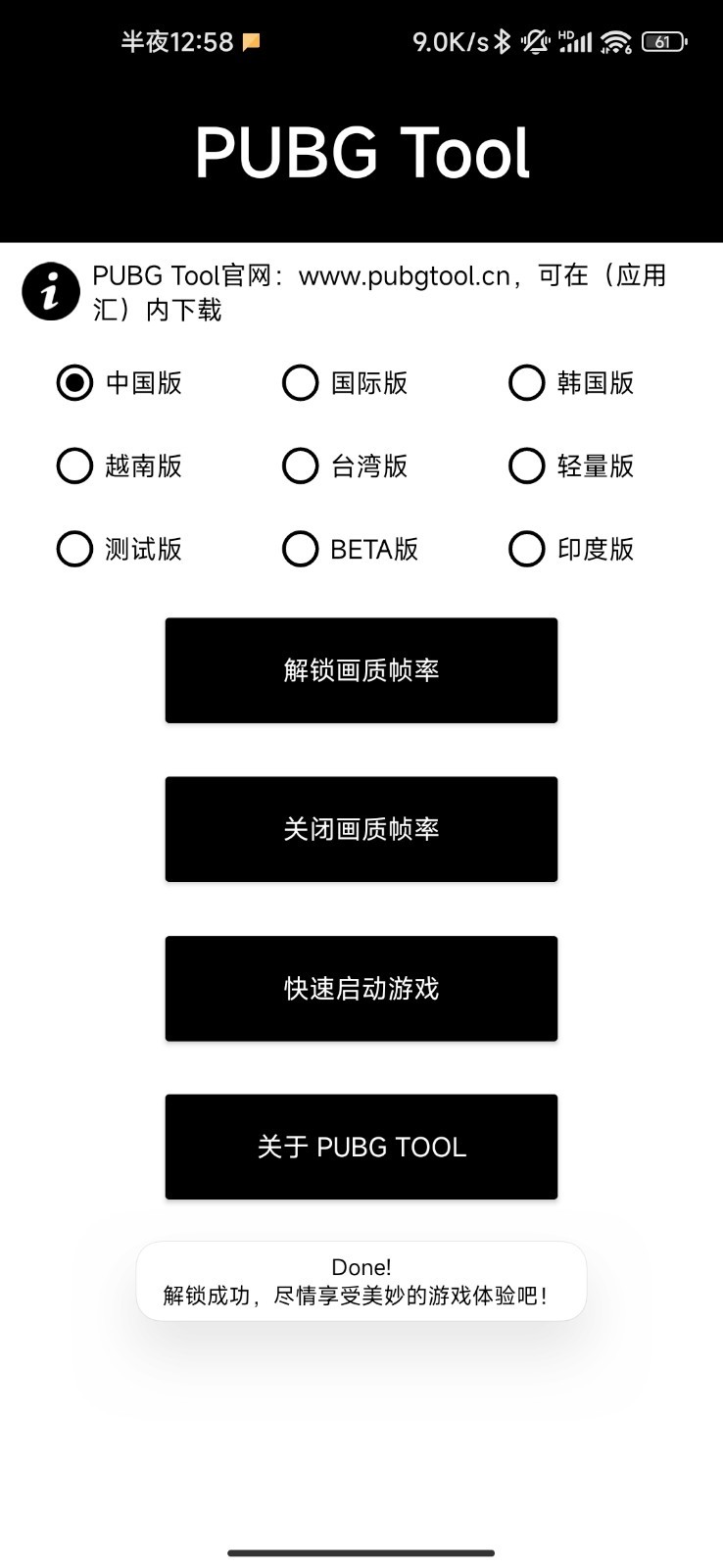Click the 解锁画质帧率 button
This screenshot has height=1568, width=723.
361,671
